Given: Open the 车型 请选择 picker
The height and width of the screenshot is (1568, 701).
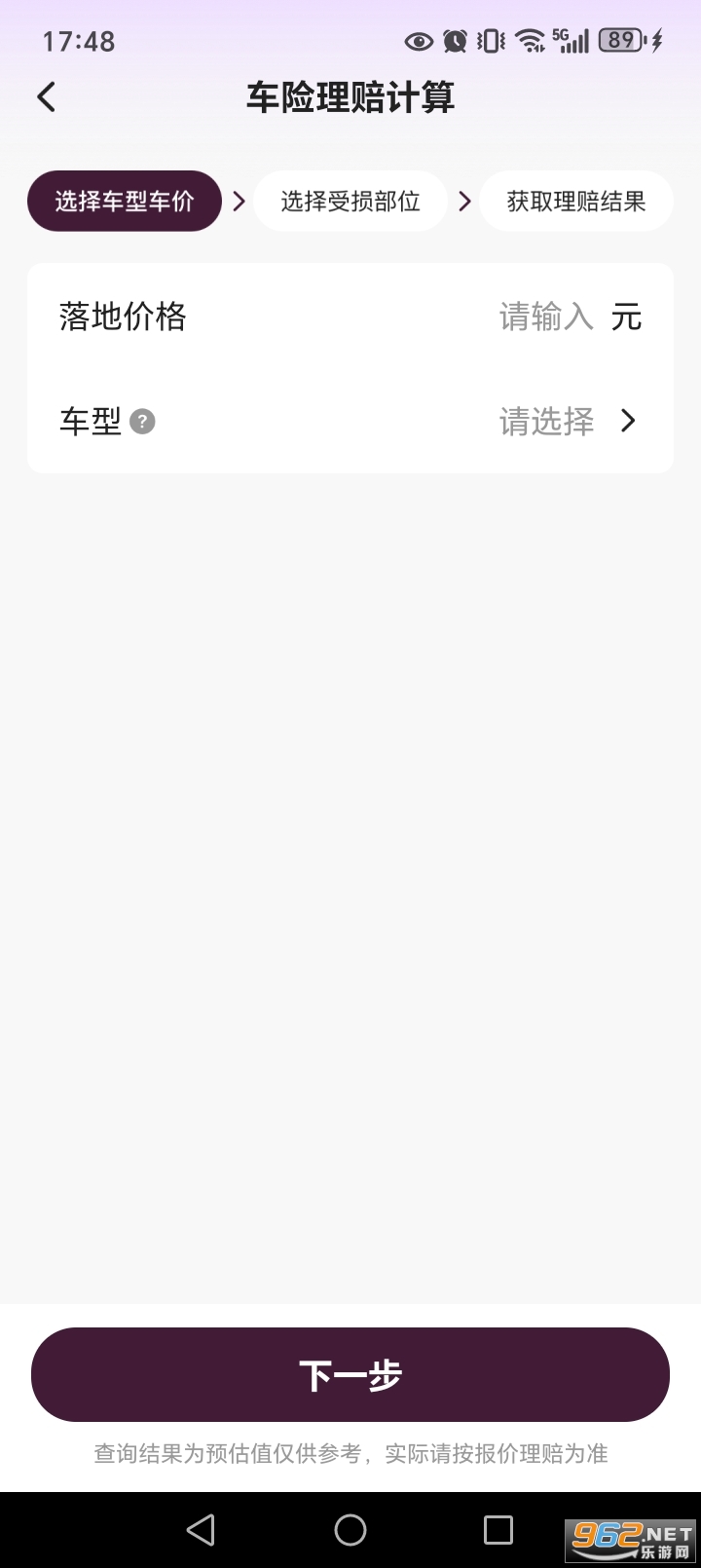Looking at the screenshot, I should point(565,422).
